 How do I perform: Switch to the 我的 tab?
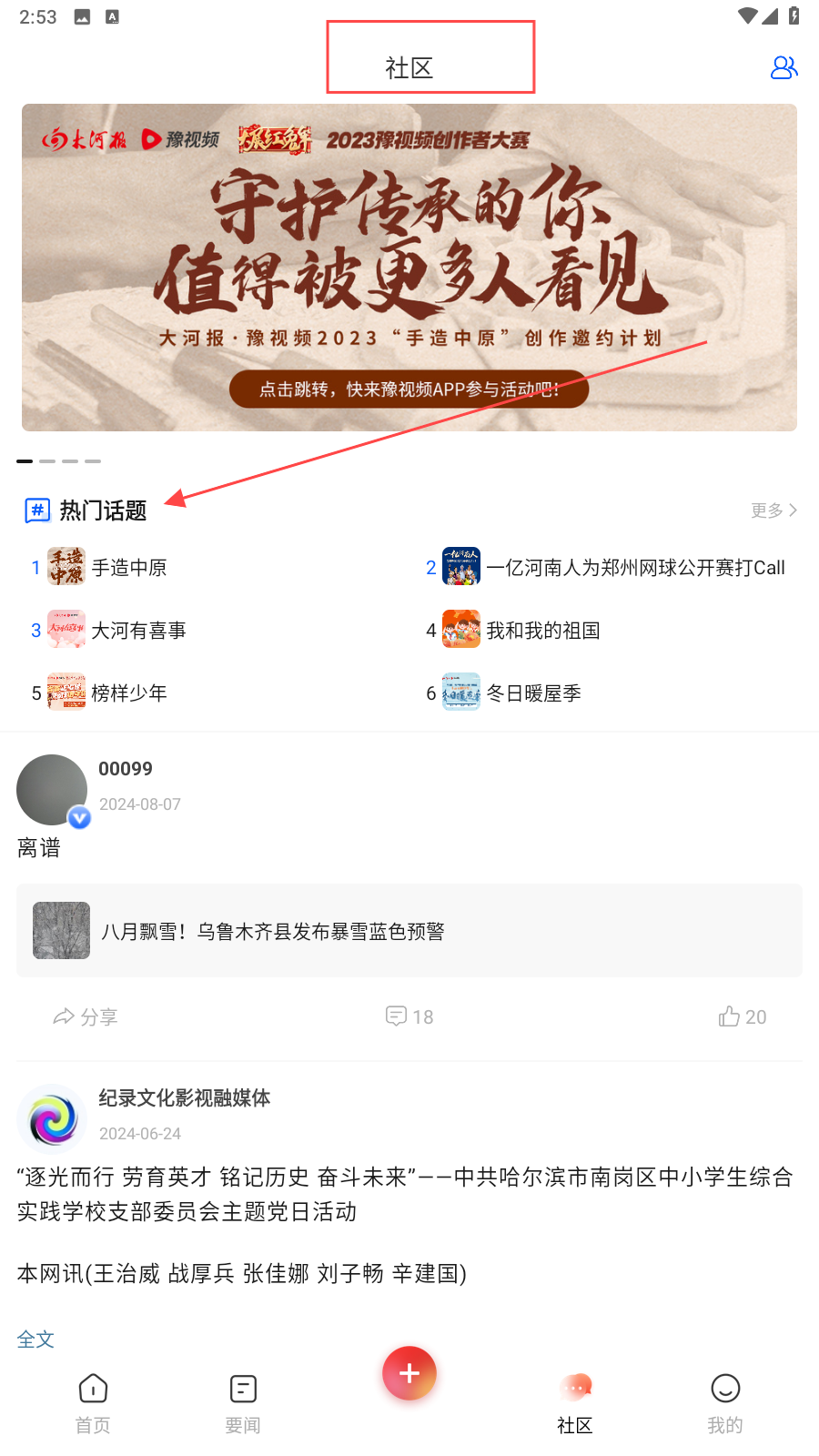(725, 1404)
